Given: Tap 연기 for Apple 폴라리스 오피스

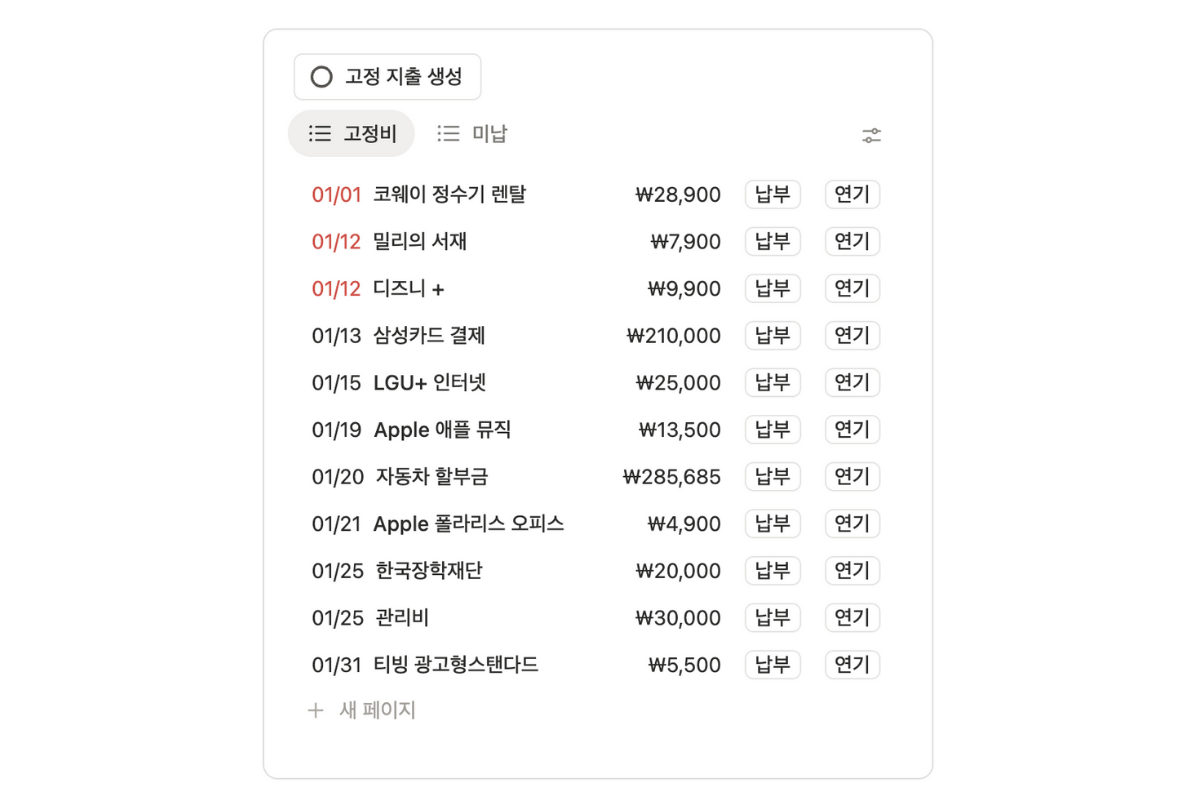Looking at the screenshot, I should point(852,524).
